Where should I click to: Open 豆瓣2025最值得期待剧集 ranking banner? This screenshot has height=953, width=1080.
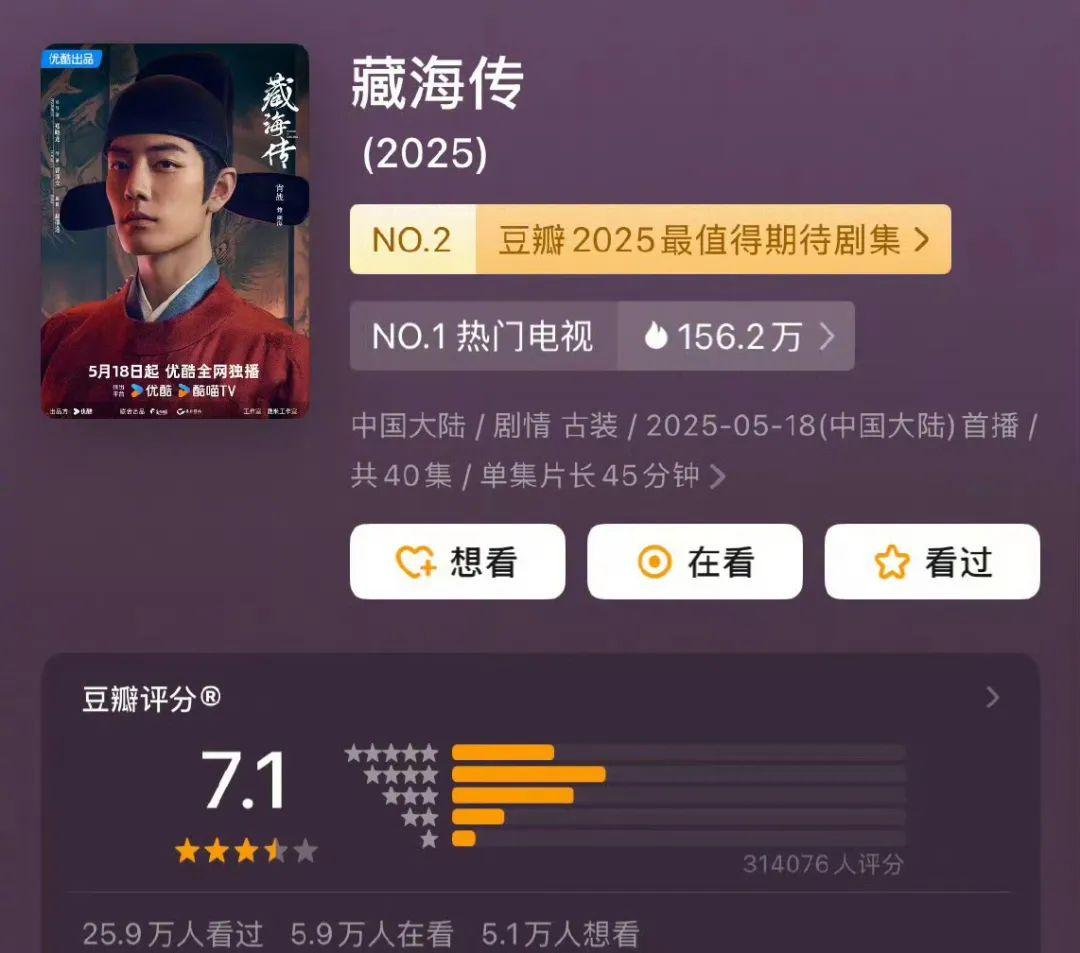tap(650, 240)
